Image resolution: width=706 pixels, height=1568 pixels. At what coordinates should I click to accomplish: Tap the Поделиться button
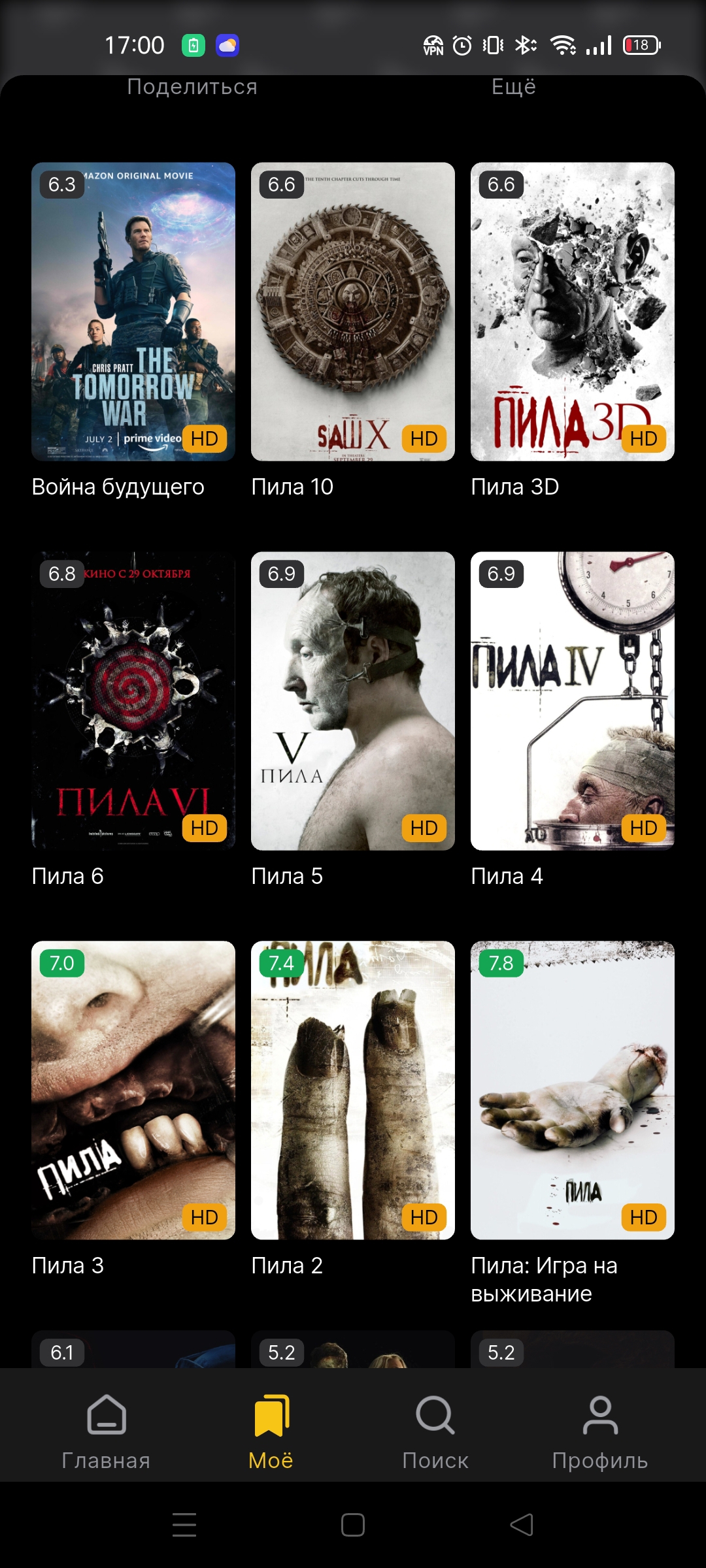192,87
